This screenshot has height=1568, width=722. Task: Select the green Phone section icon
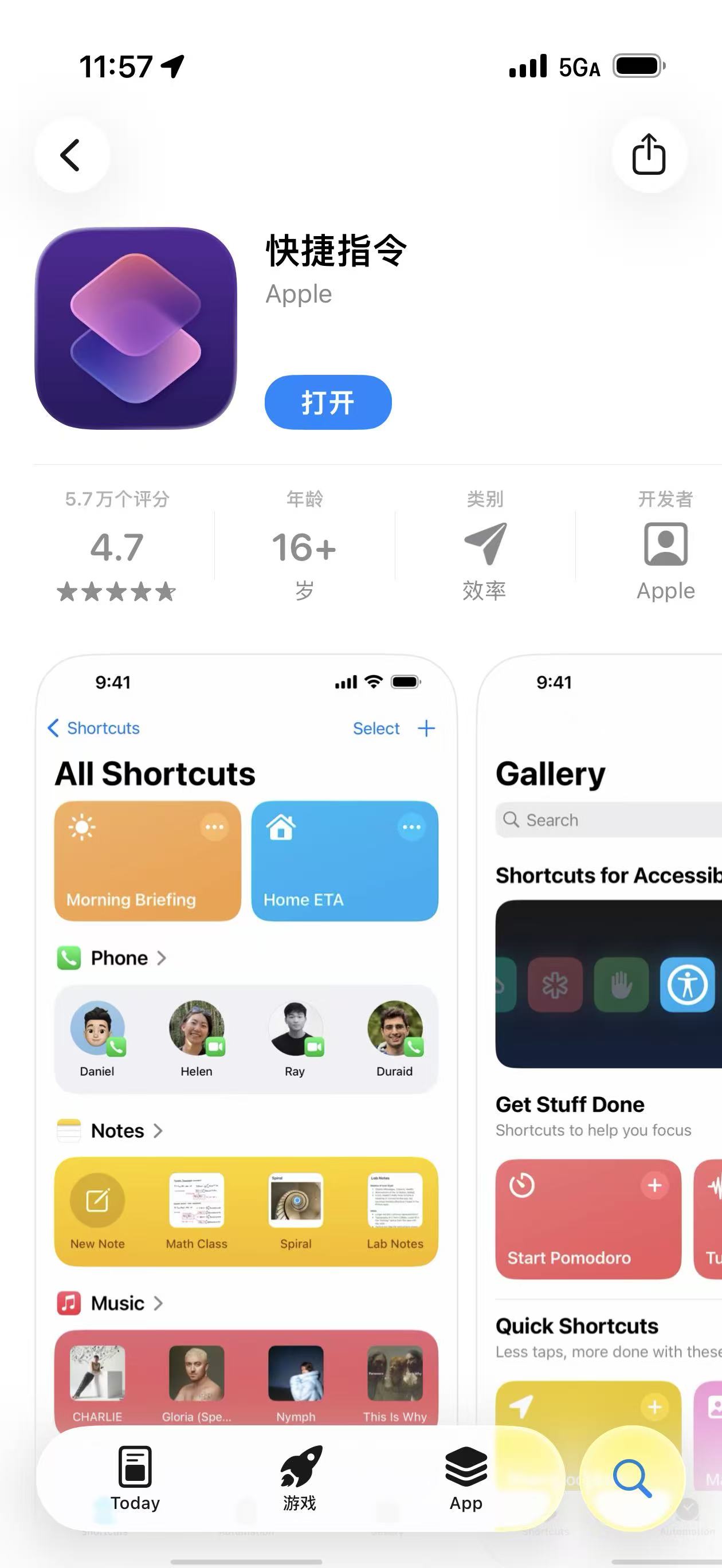coord(70,958)
